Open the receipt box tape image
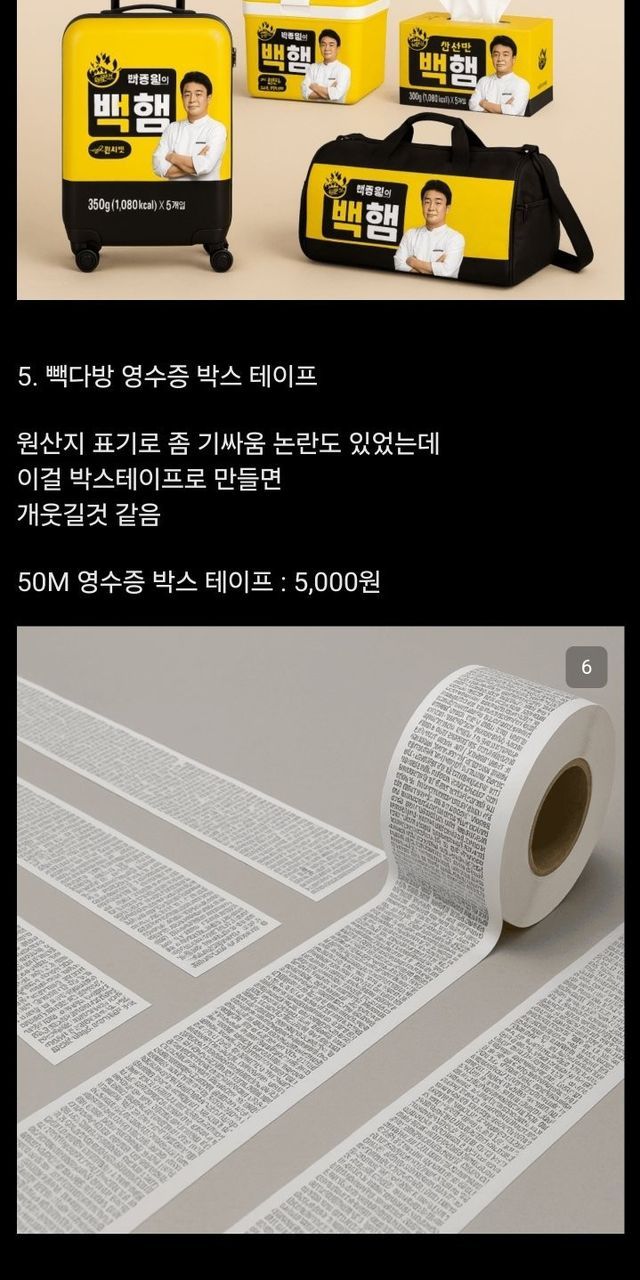 320,930
